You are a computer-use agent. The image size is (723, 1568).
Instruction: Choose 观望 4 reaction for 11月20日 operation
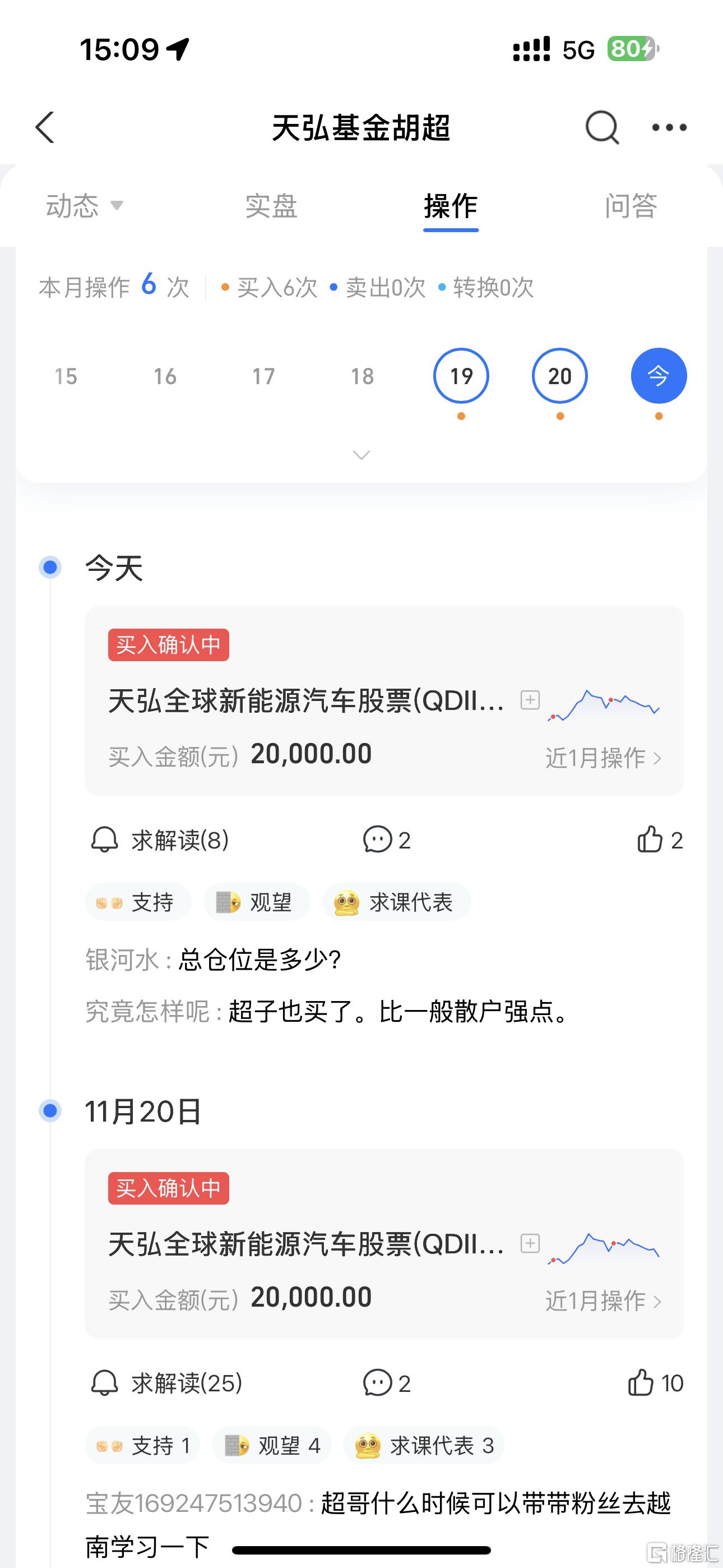coord(271,1446)
